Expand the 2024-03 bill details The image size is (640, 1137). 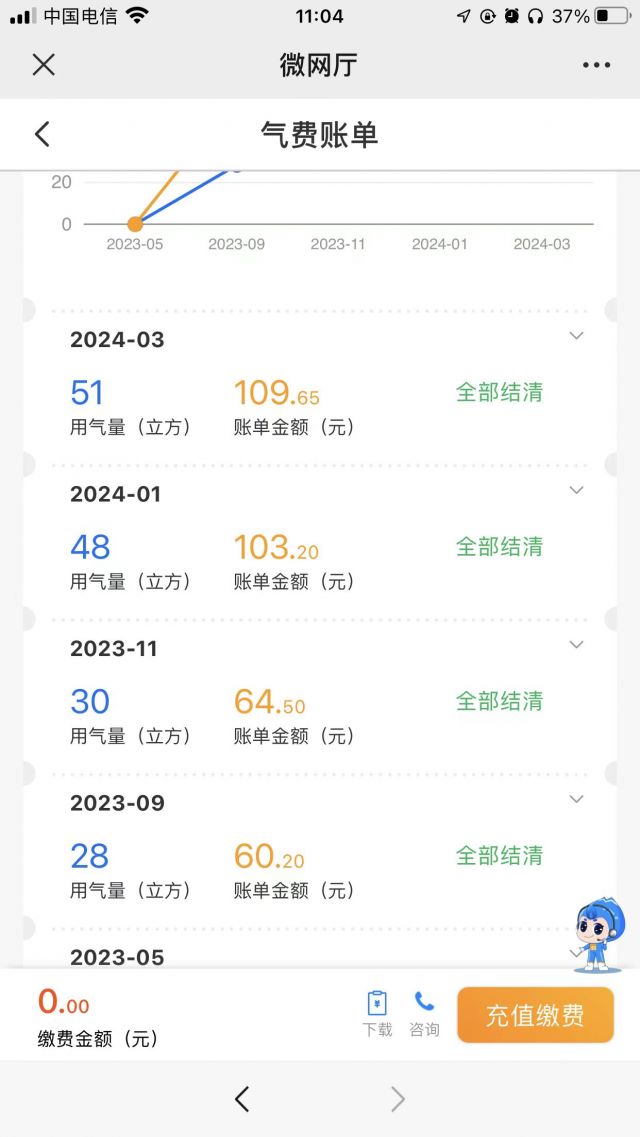click(576, 336)
